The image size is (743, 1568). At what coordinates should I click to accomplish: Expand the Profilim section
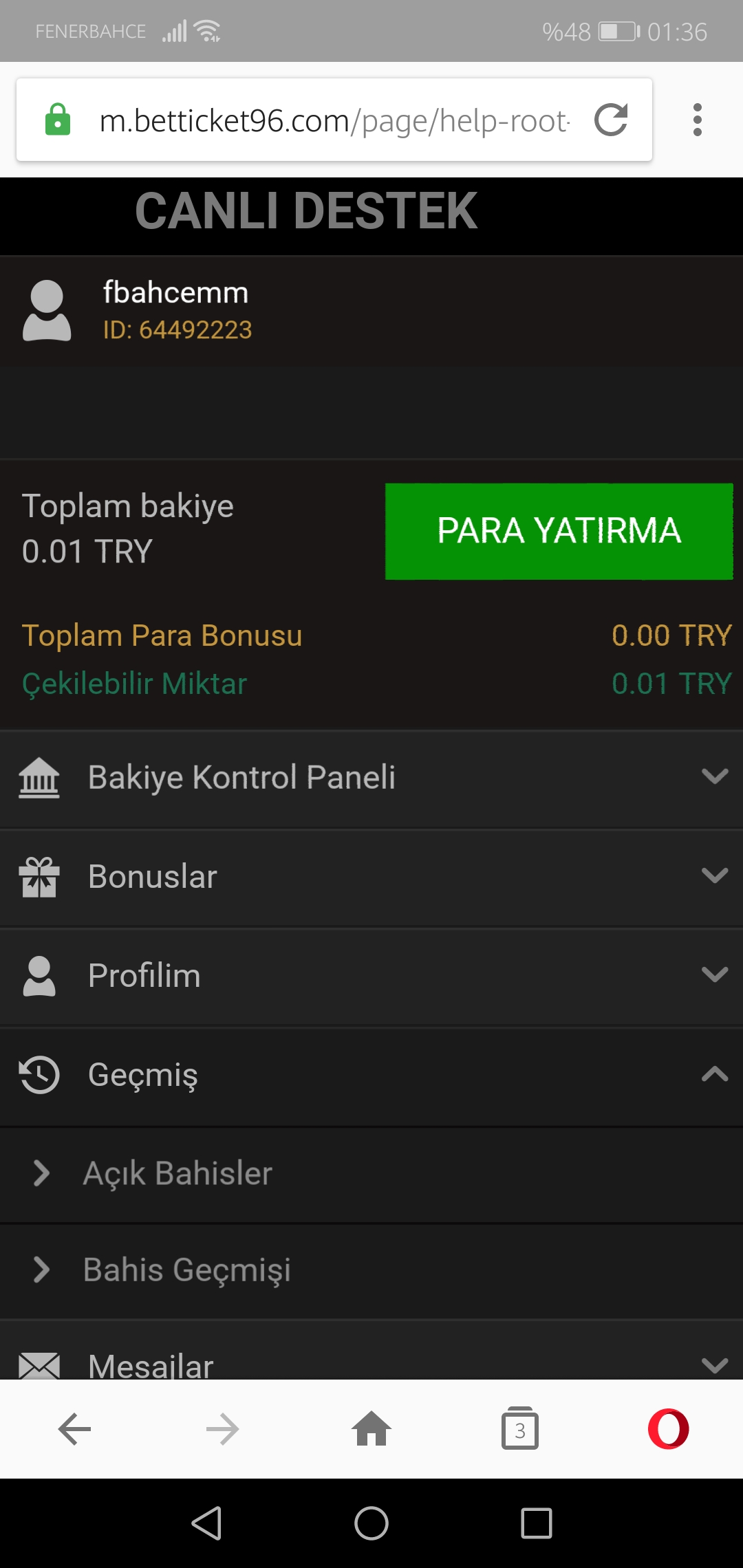(x=371, y=976)
